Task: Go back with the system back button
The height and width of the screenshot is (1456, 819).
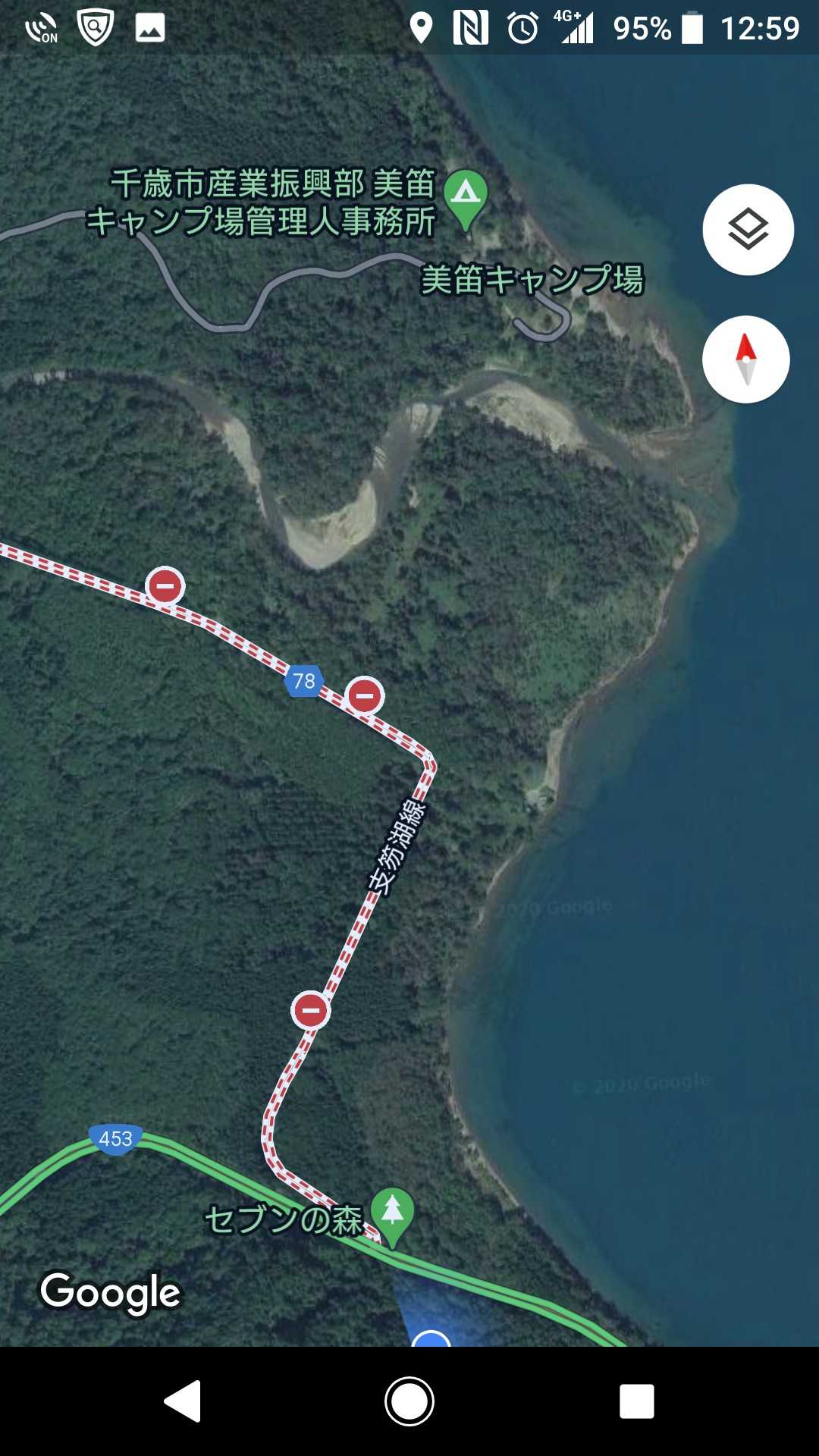Action: (183, 1401)
